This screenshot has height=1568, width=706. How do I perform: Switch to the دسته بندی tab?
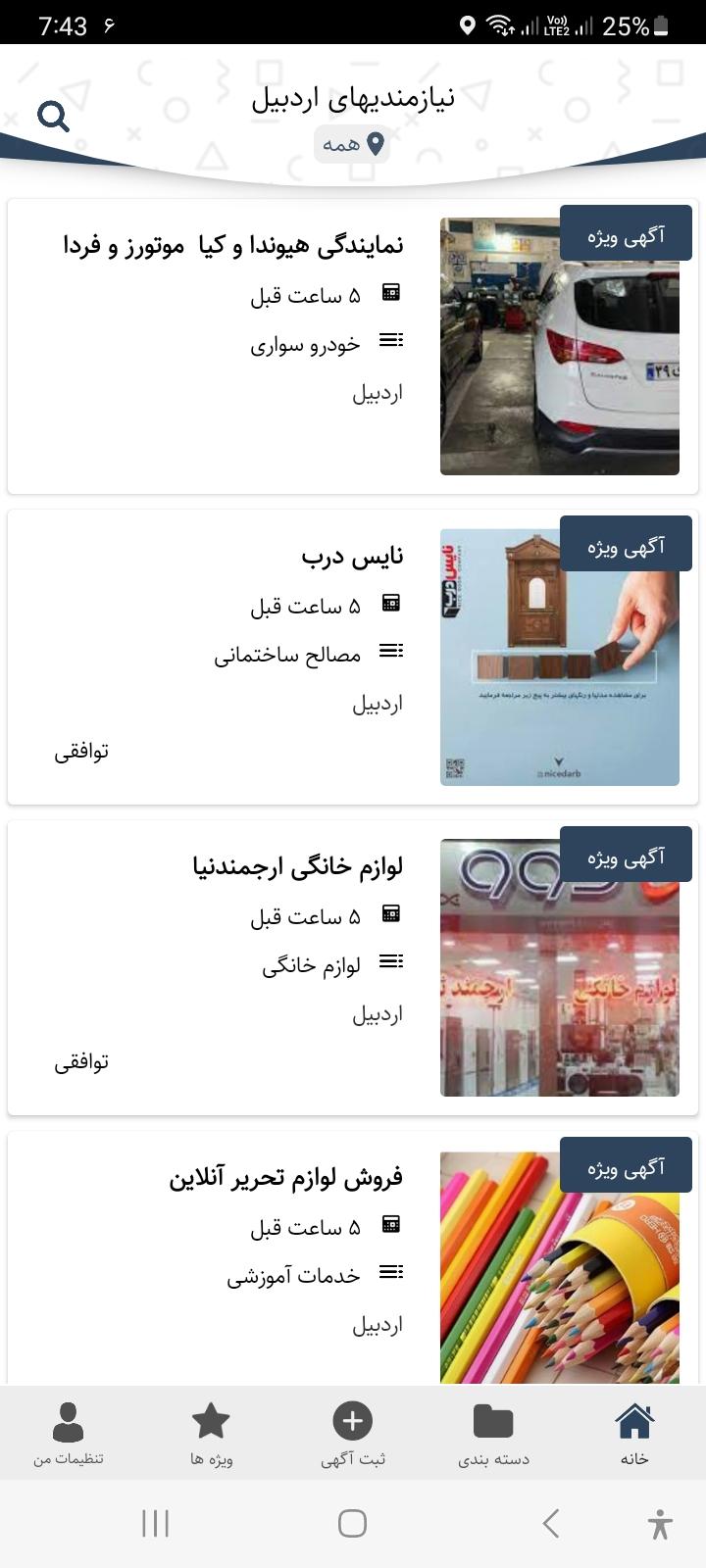(x=493, y=1433)
